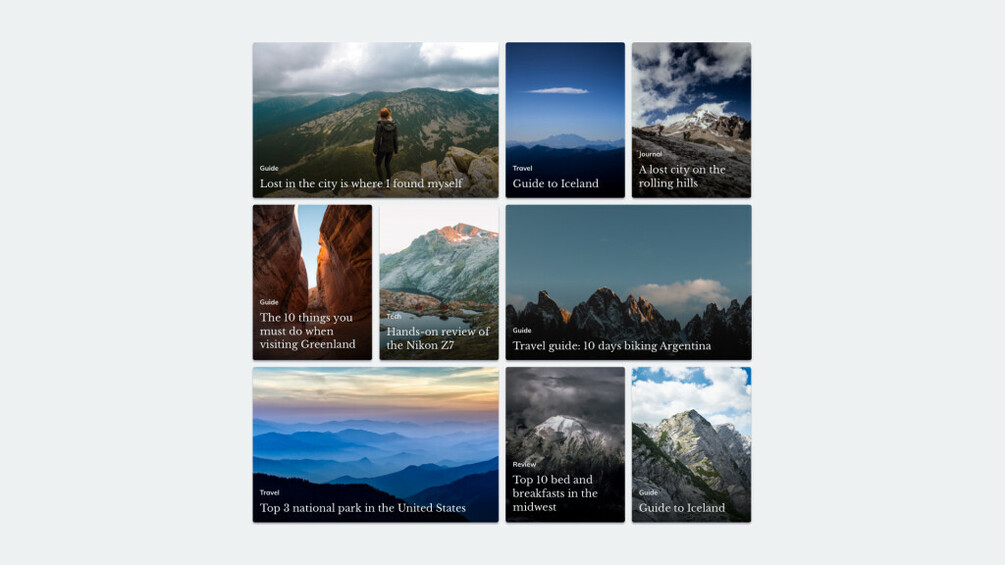Screen dimensions: 1005x565
Task: Open 'A lost city on the rolling hills' card
Action: point(691,120)
